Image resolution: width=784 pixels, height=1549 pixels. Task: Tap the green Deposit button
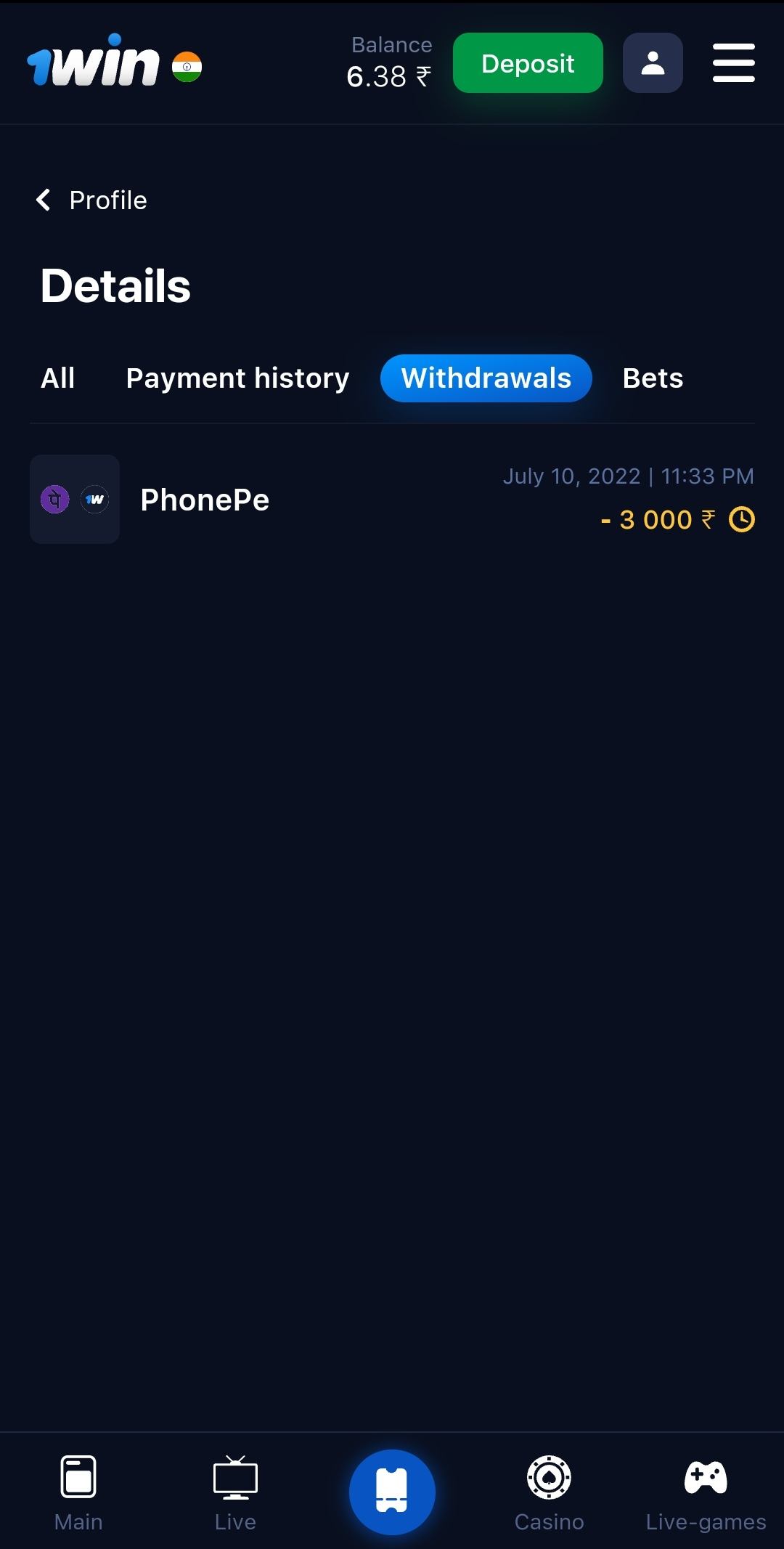528,63
